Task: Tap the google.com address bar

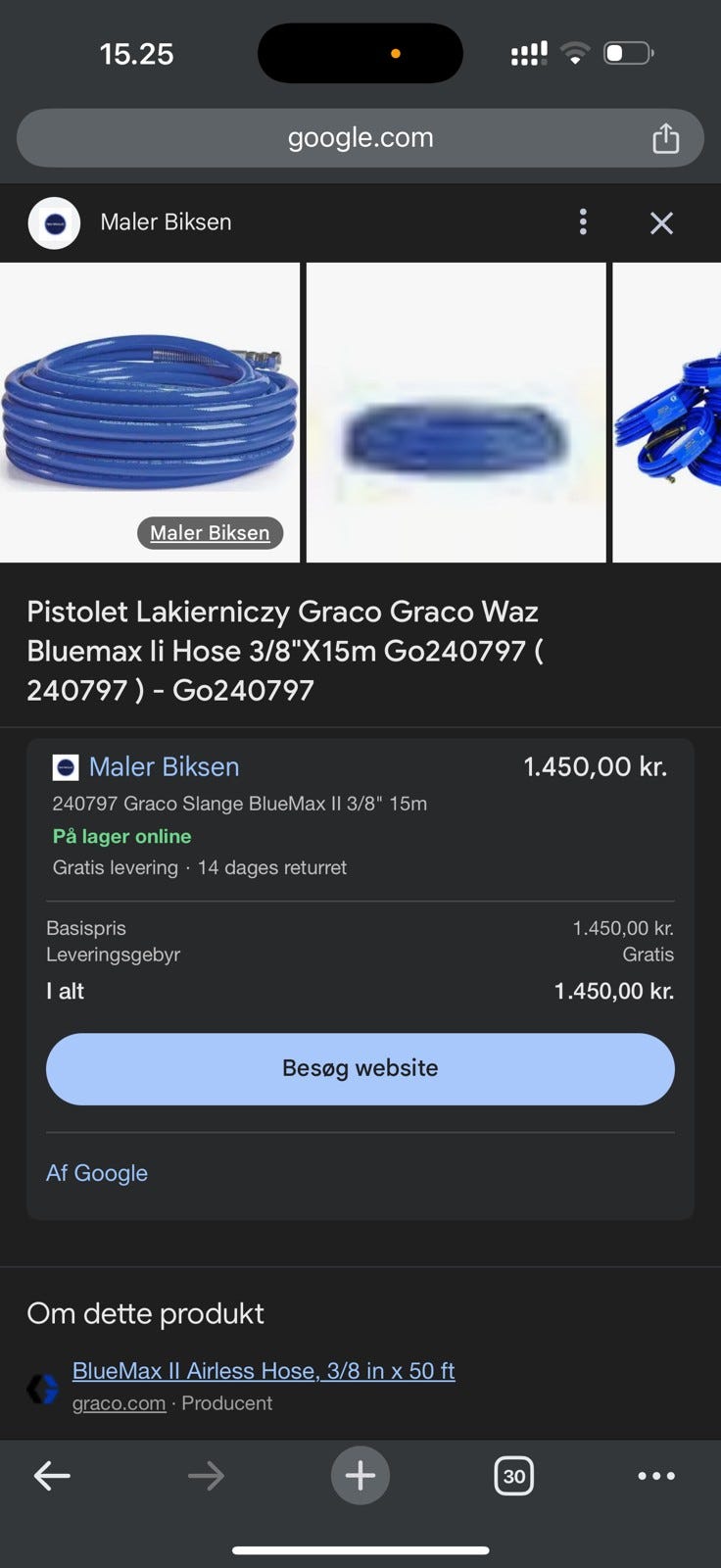Action: [360, 138]
